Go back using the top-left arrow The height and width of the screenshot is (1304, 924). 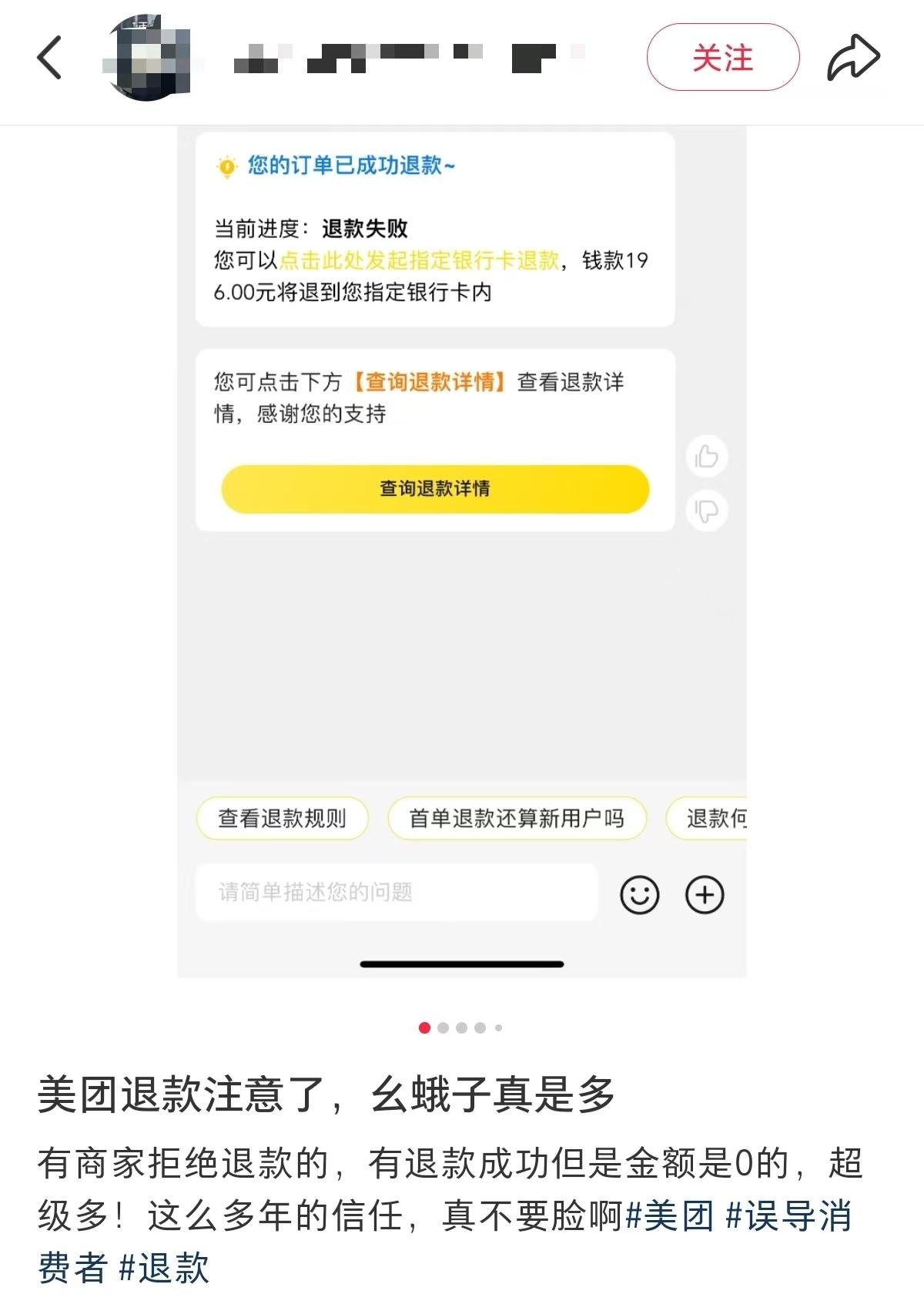(49, 58)
